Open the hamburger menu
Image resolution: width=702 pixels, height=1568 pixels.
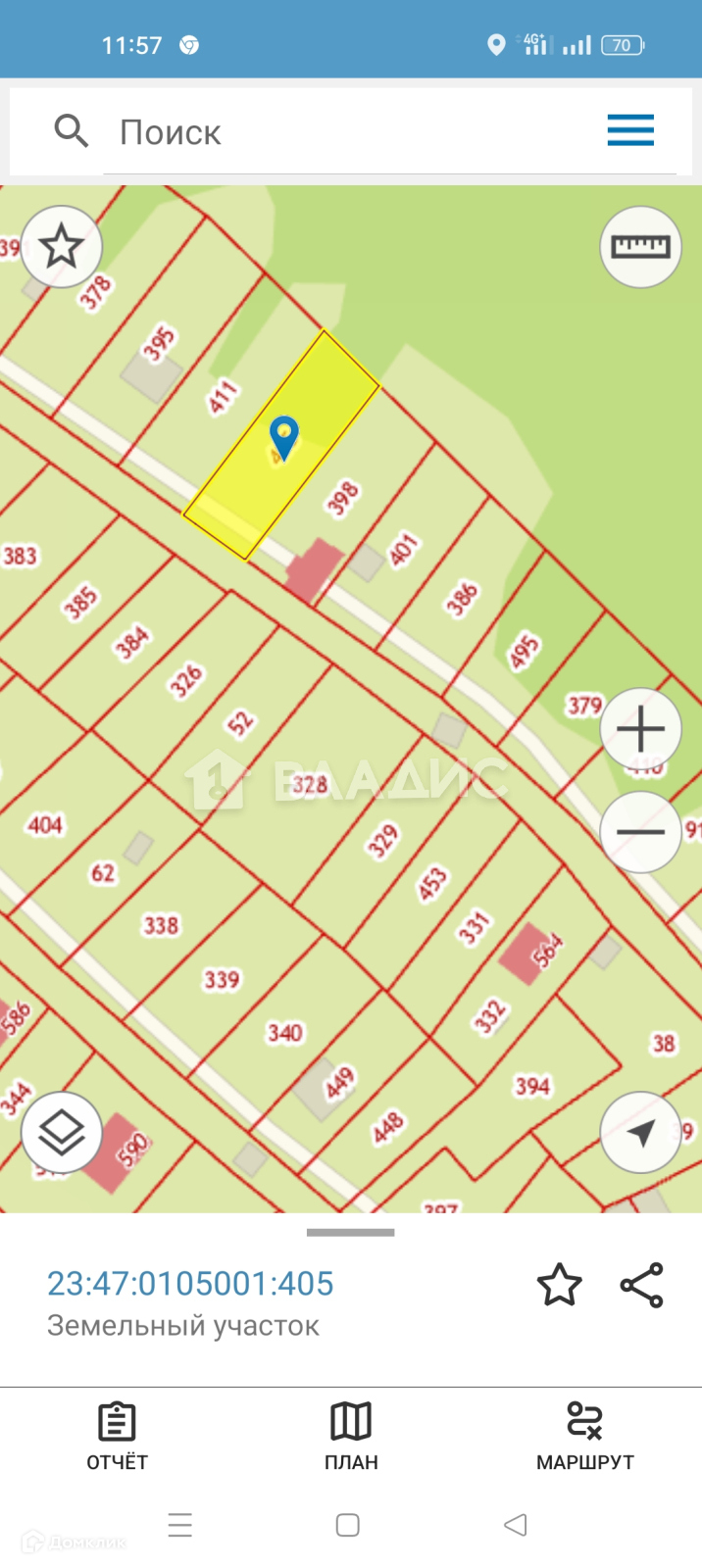click(x=630, y=130)
